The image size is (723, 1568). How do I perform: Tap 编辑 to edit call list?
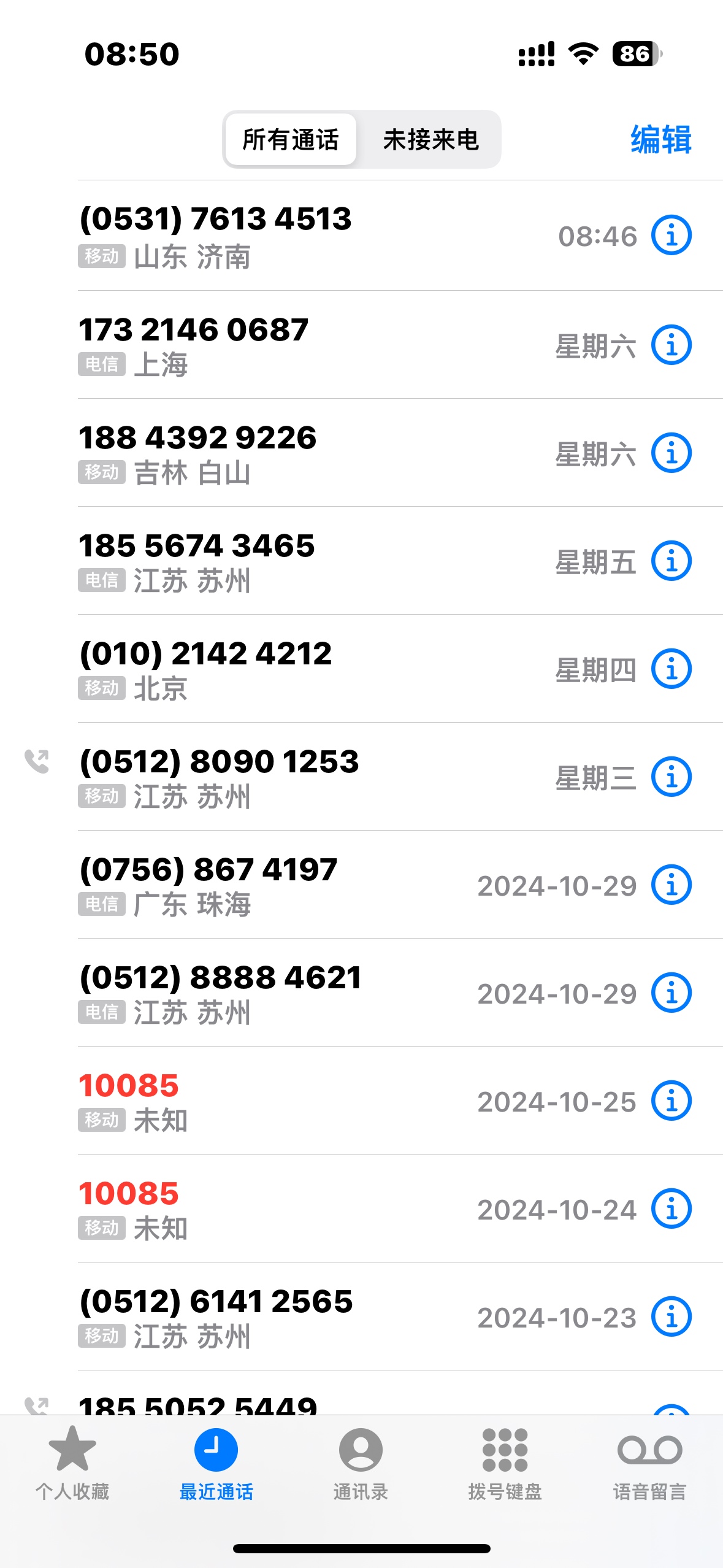pyautogui.click(x=661, y=139)
